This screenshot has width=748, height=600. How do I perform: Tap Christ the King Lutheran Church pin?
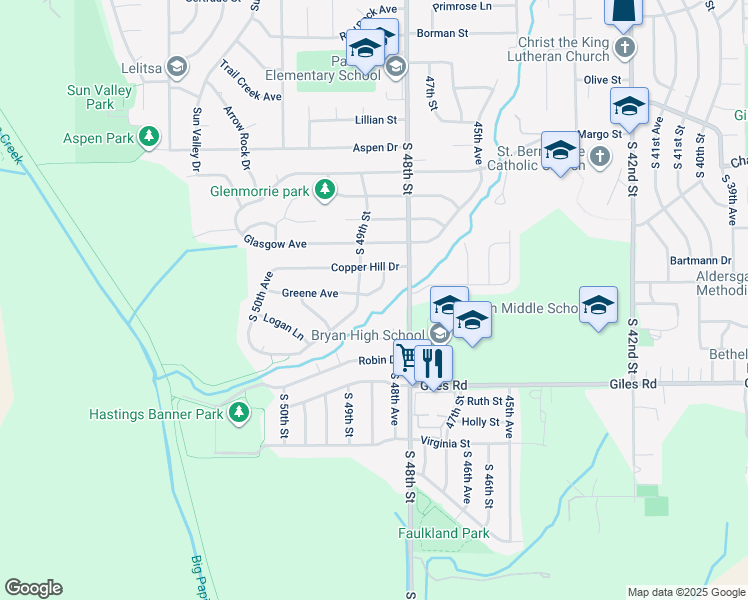point(624,49)
